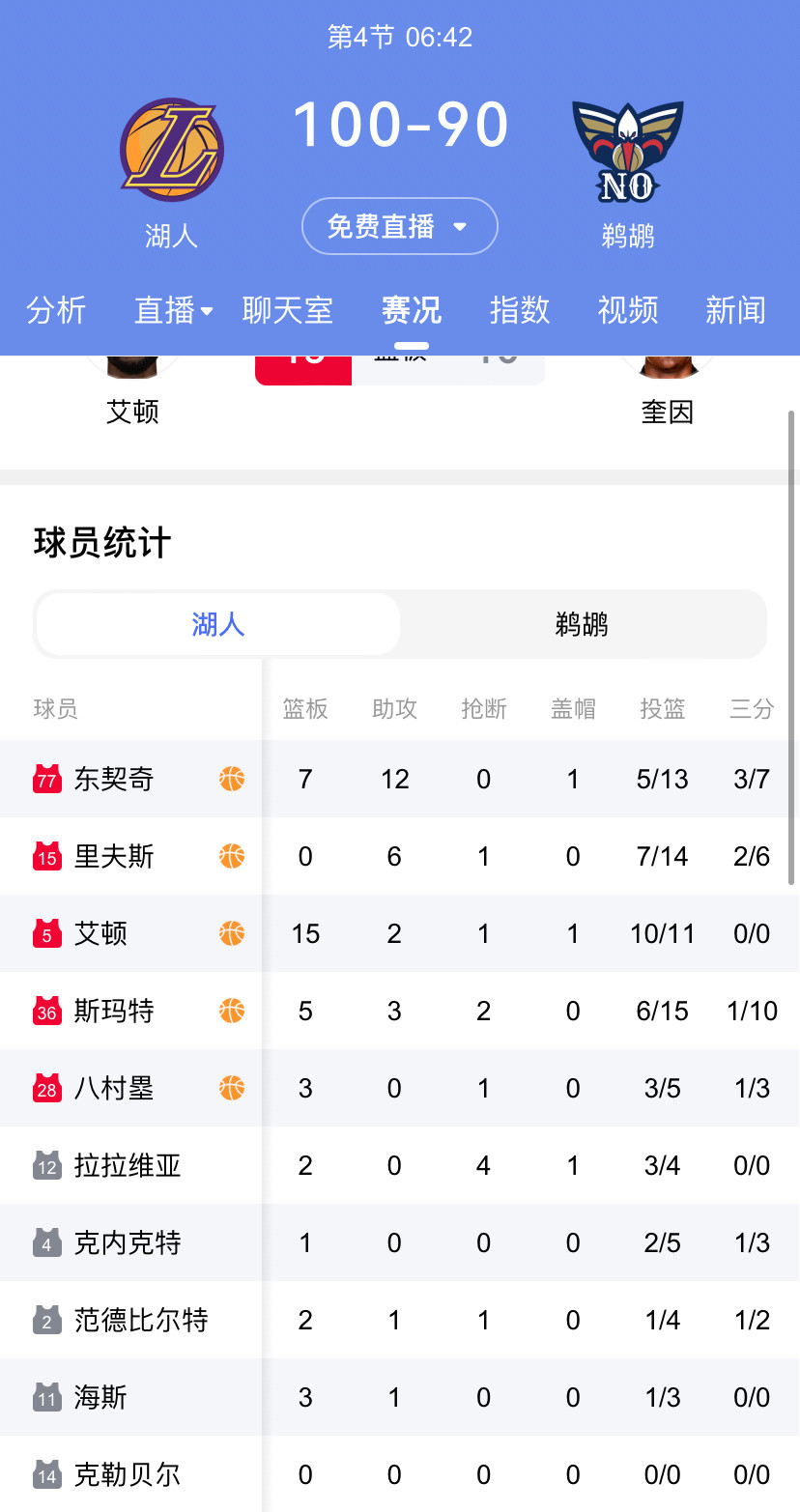Click the Pelicans (鹈鹕) team logo

click(x=628, y=152)
